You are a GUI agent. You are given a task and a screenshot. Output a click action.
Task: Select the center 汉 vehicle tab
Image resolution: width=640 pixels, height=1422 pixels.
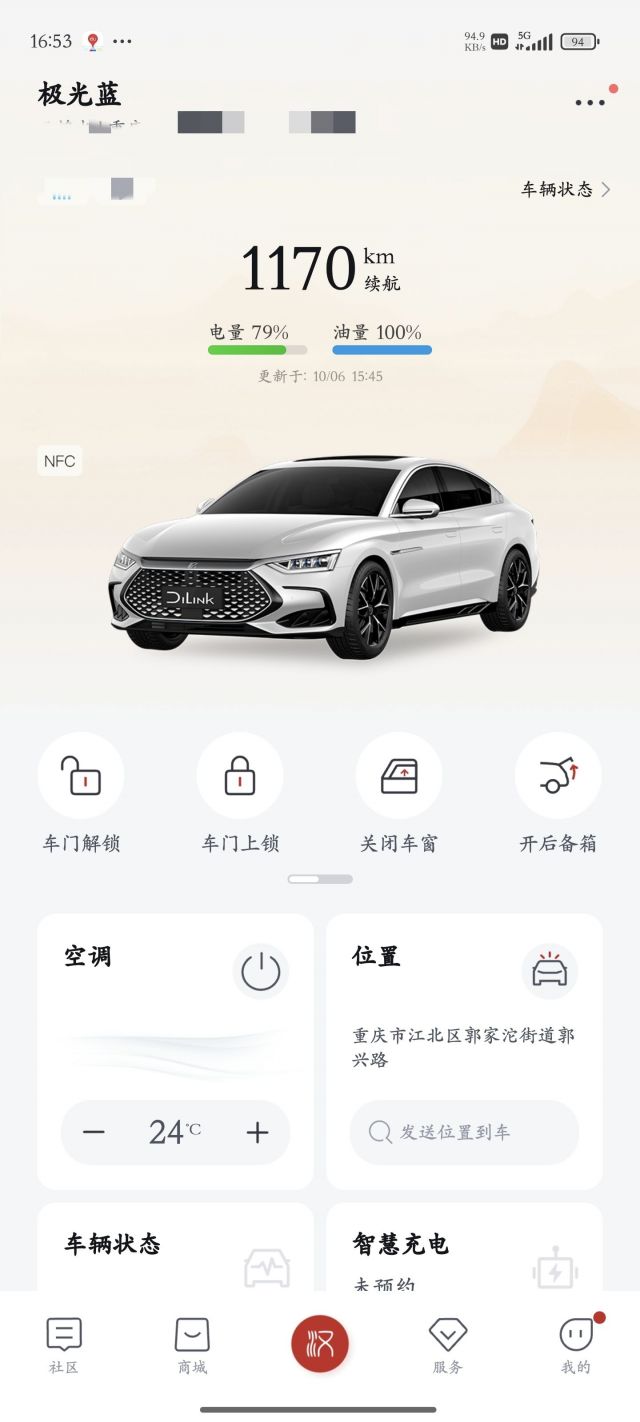tap(320, 1343)
